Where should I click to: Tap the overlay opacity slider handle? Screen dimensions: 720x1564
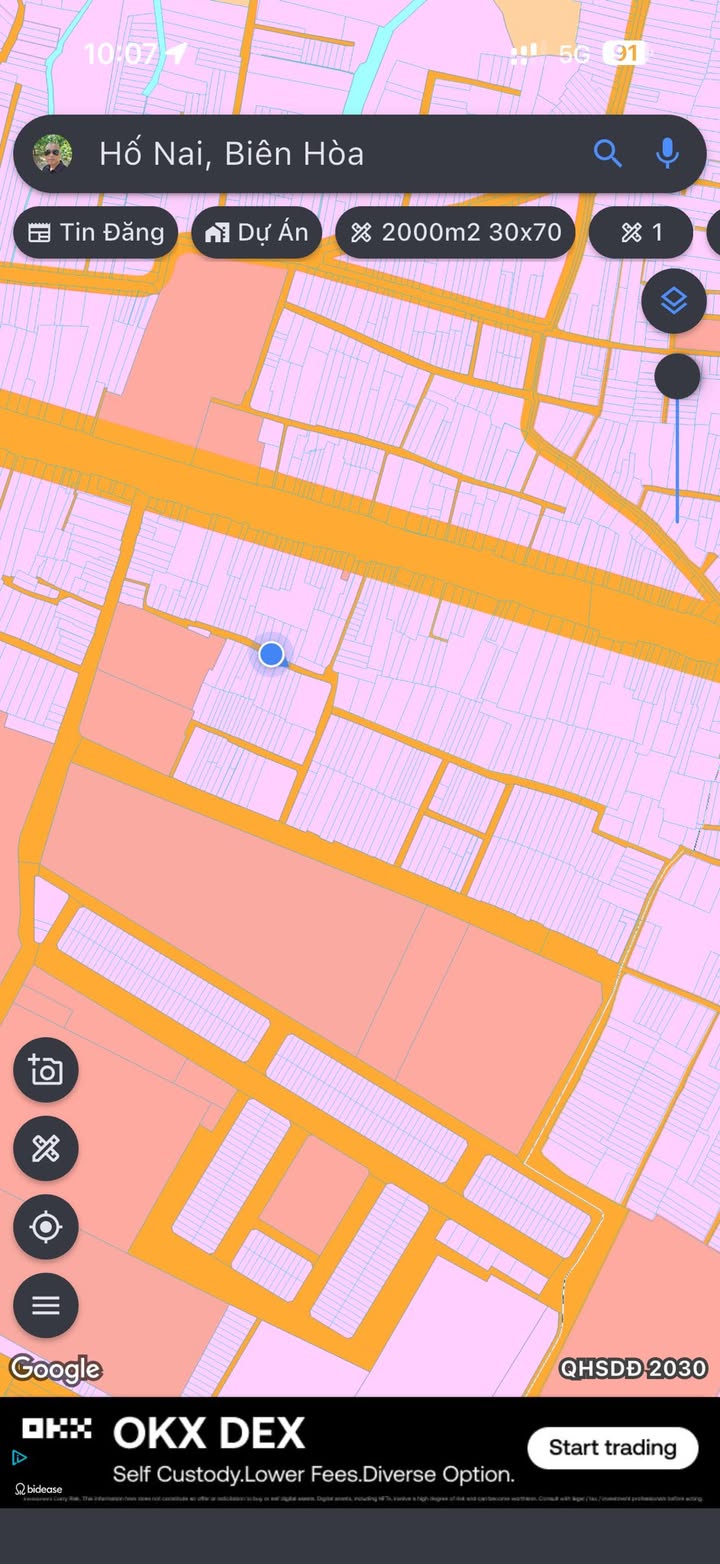click(677, 376)
